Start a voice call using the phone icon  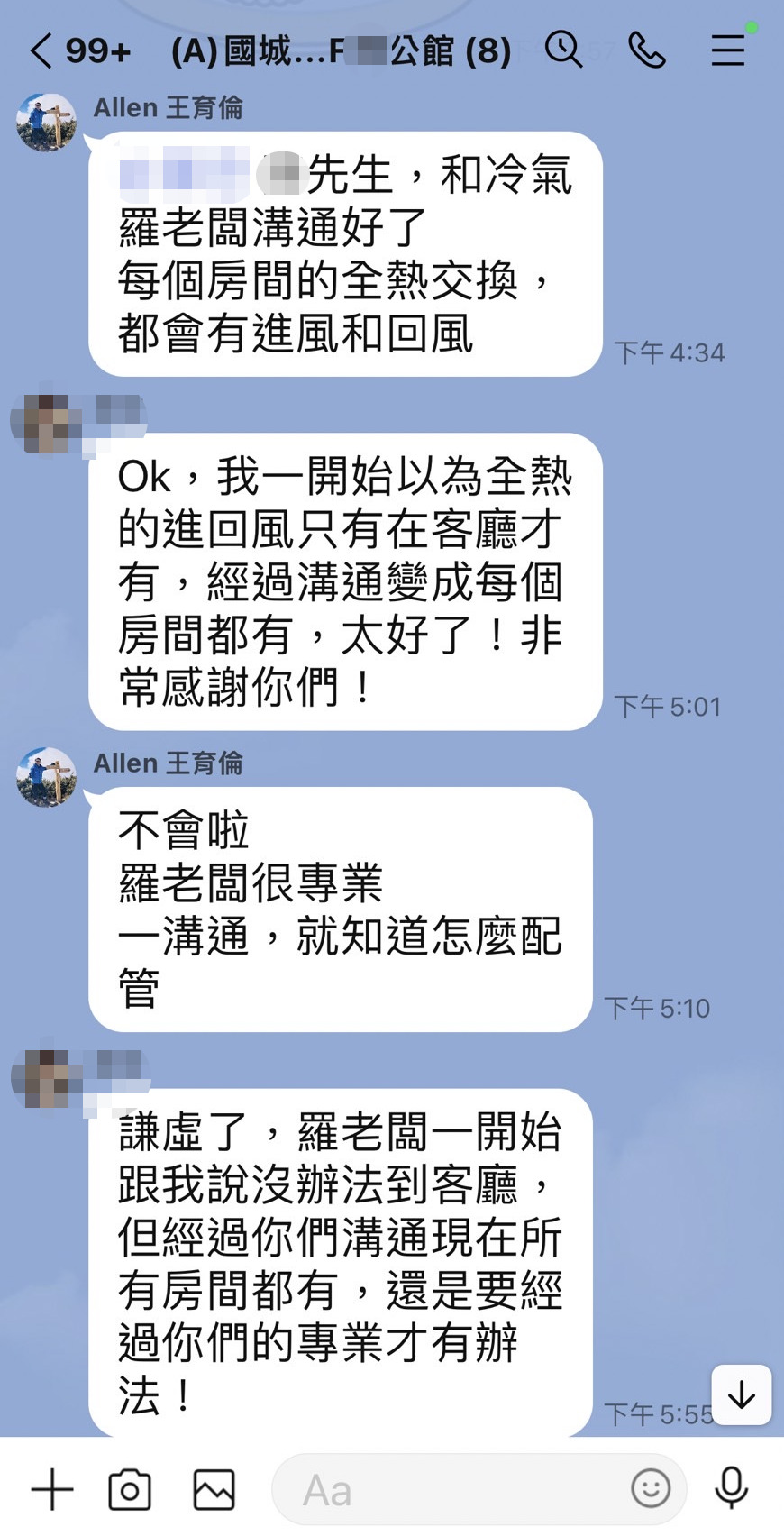click(x=648, y=51)
